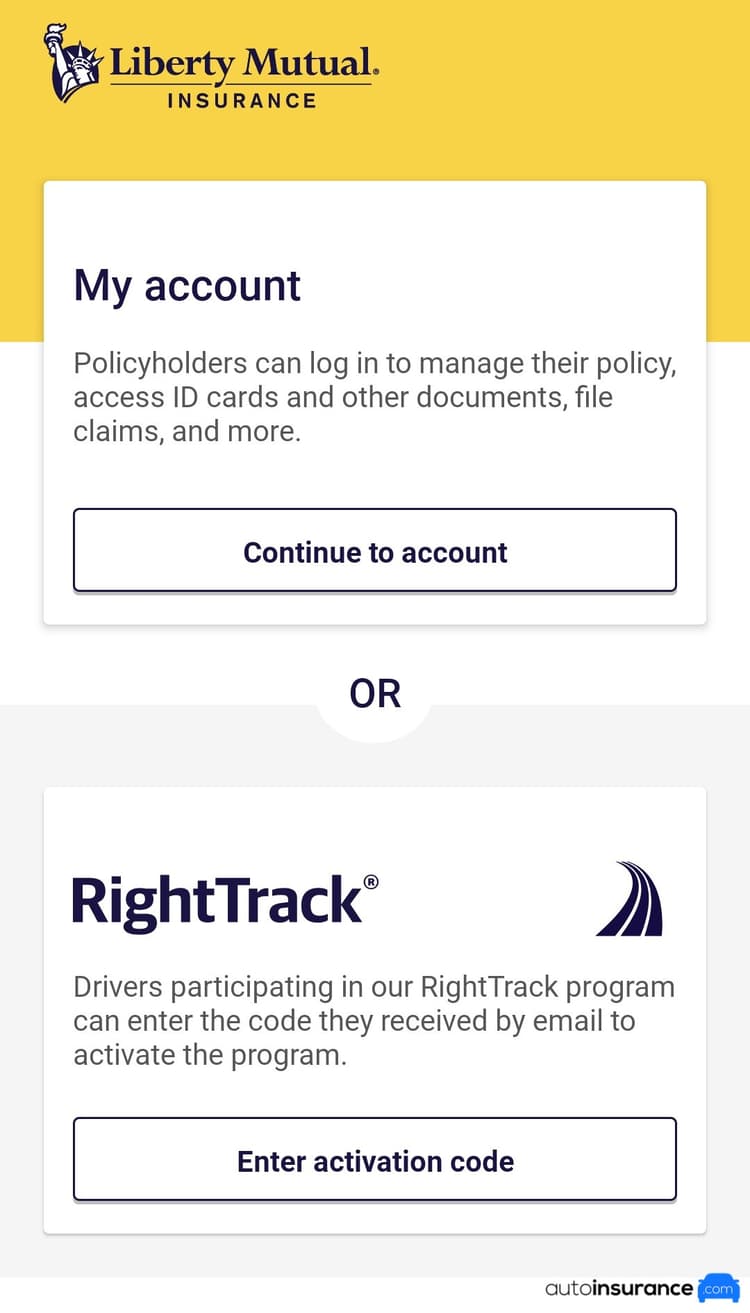The width and height of the screenshot is (750, 1313).
Task: Select the car icon in the autoinsurance badge
Action: 718,1288
